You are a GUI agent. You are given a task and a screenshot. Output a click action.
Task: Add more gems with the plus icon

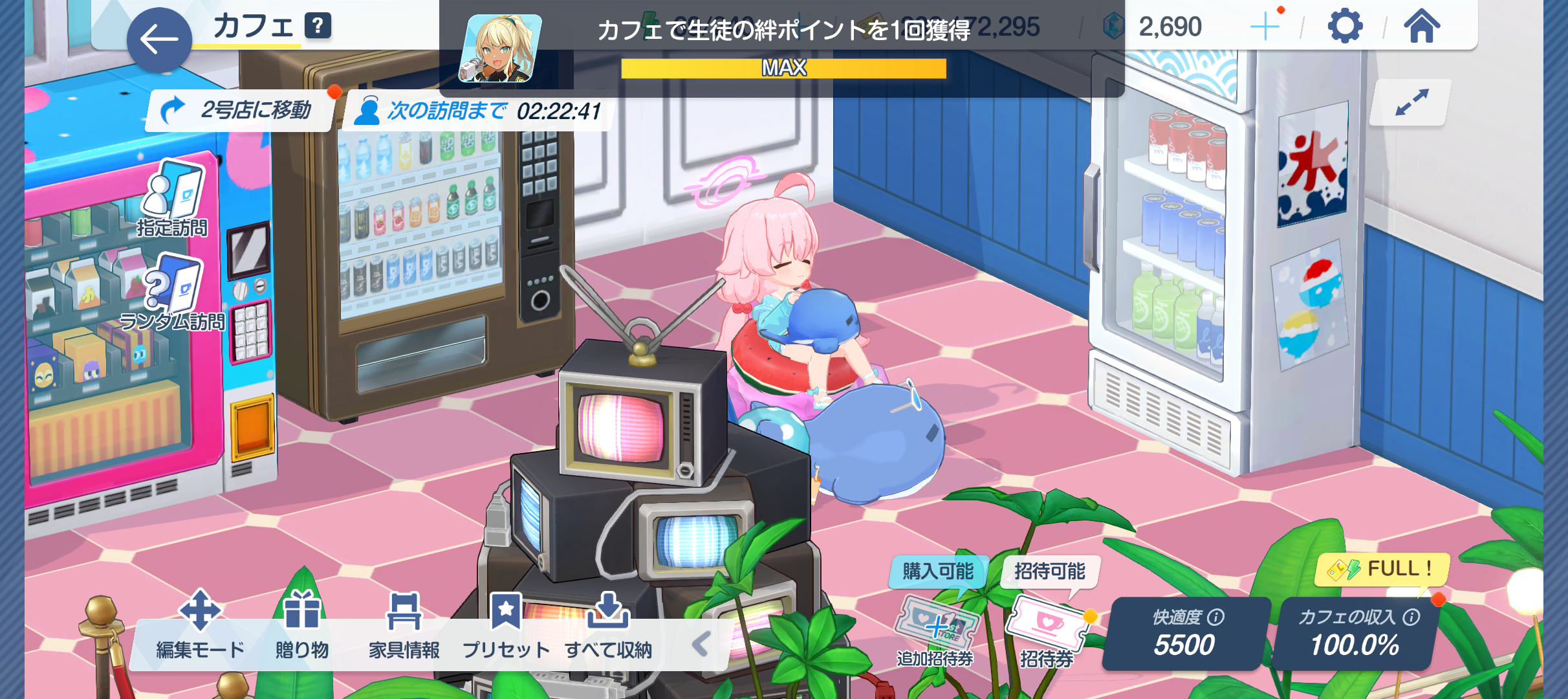[1265, 27]
